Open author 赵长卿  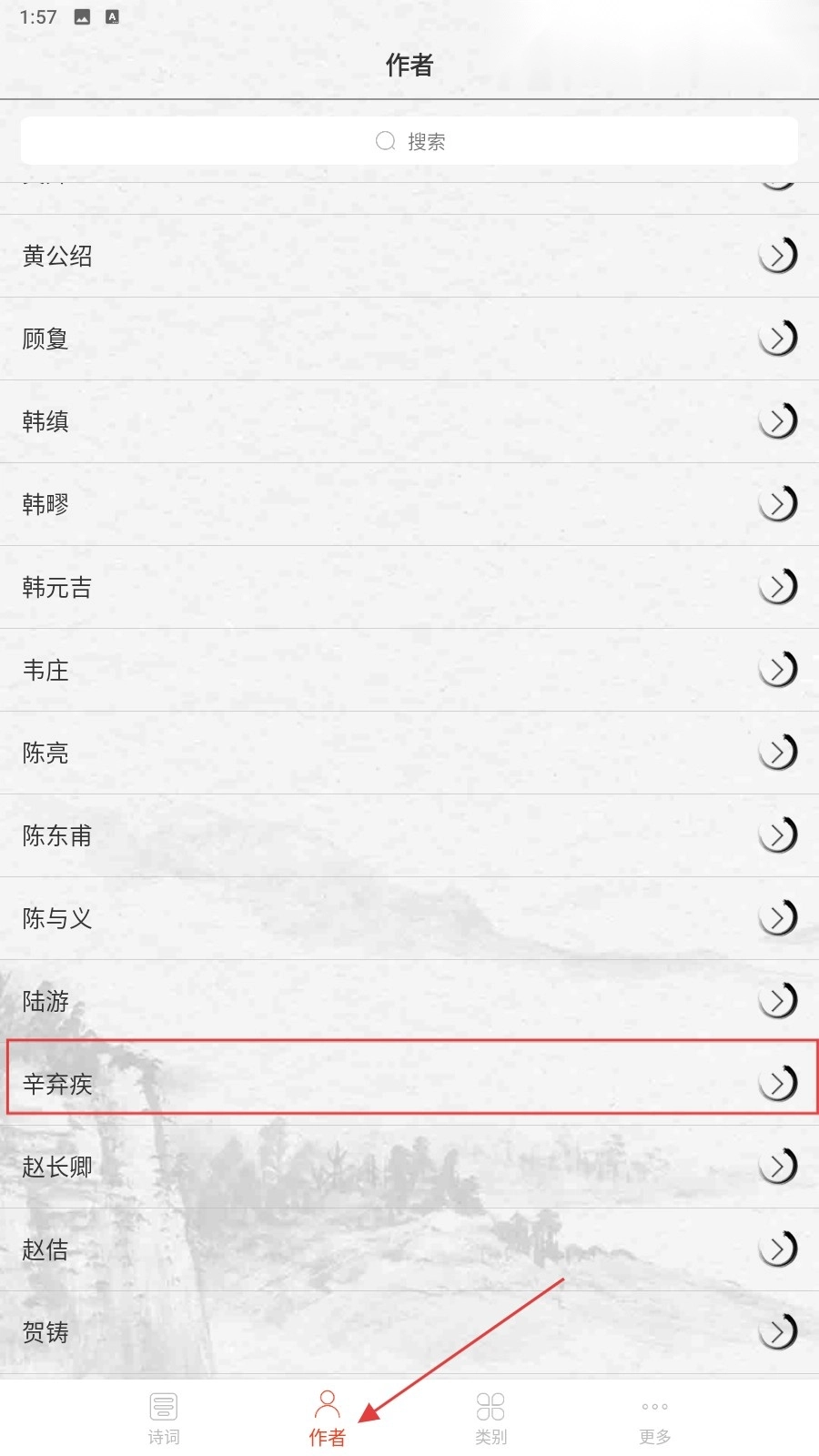pos(409,1167)
